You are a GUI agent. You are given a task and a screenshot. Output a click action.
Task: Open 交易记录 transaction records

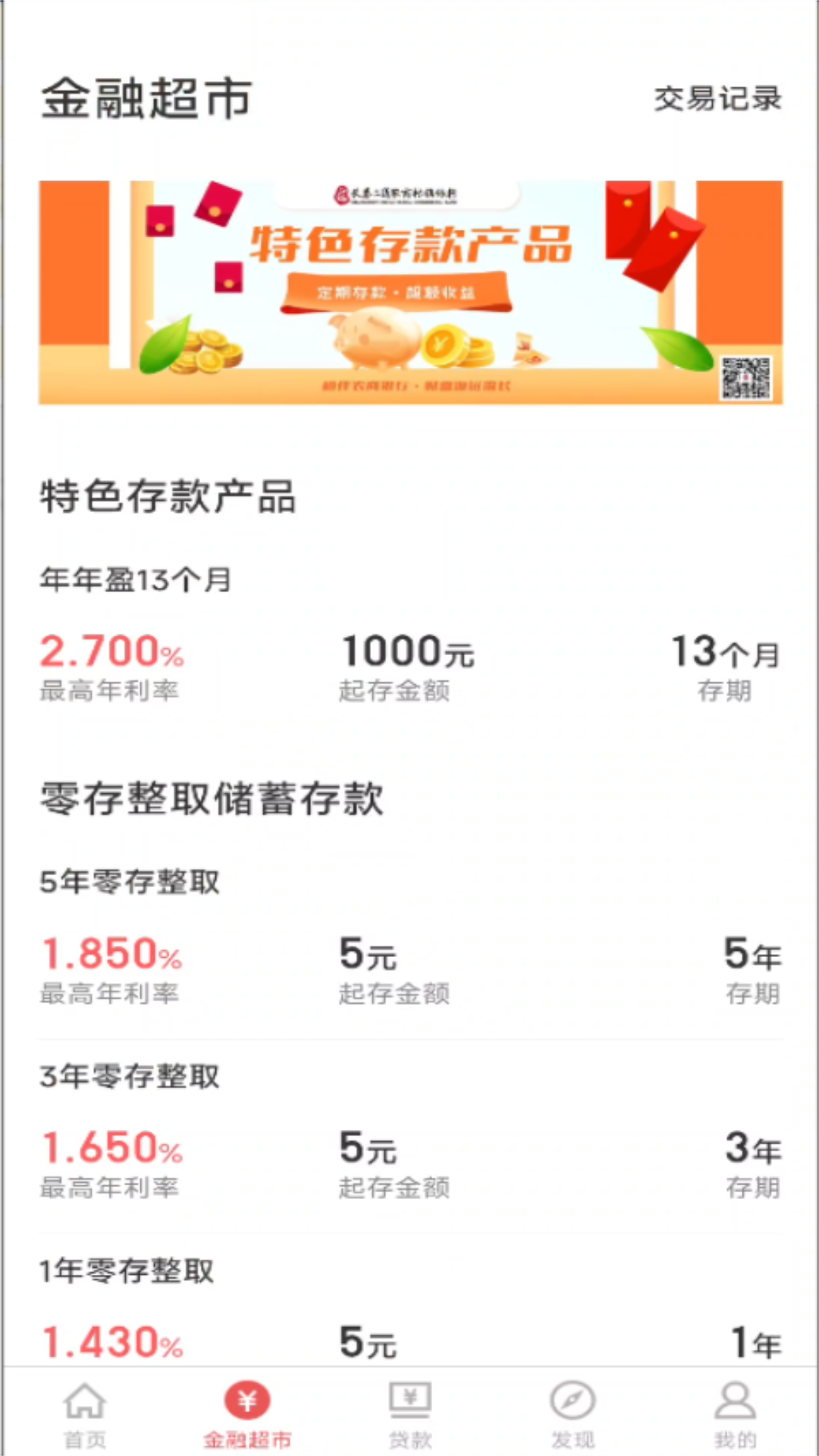click(x=717, y=99)
